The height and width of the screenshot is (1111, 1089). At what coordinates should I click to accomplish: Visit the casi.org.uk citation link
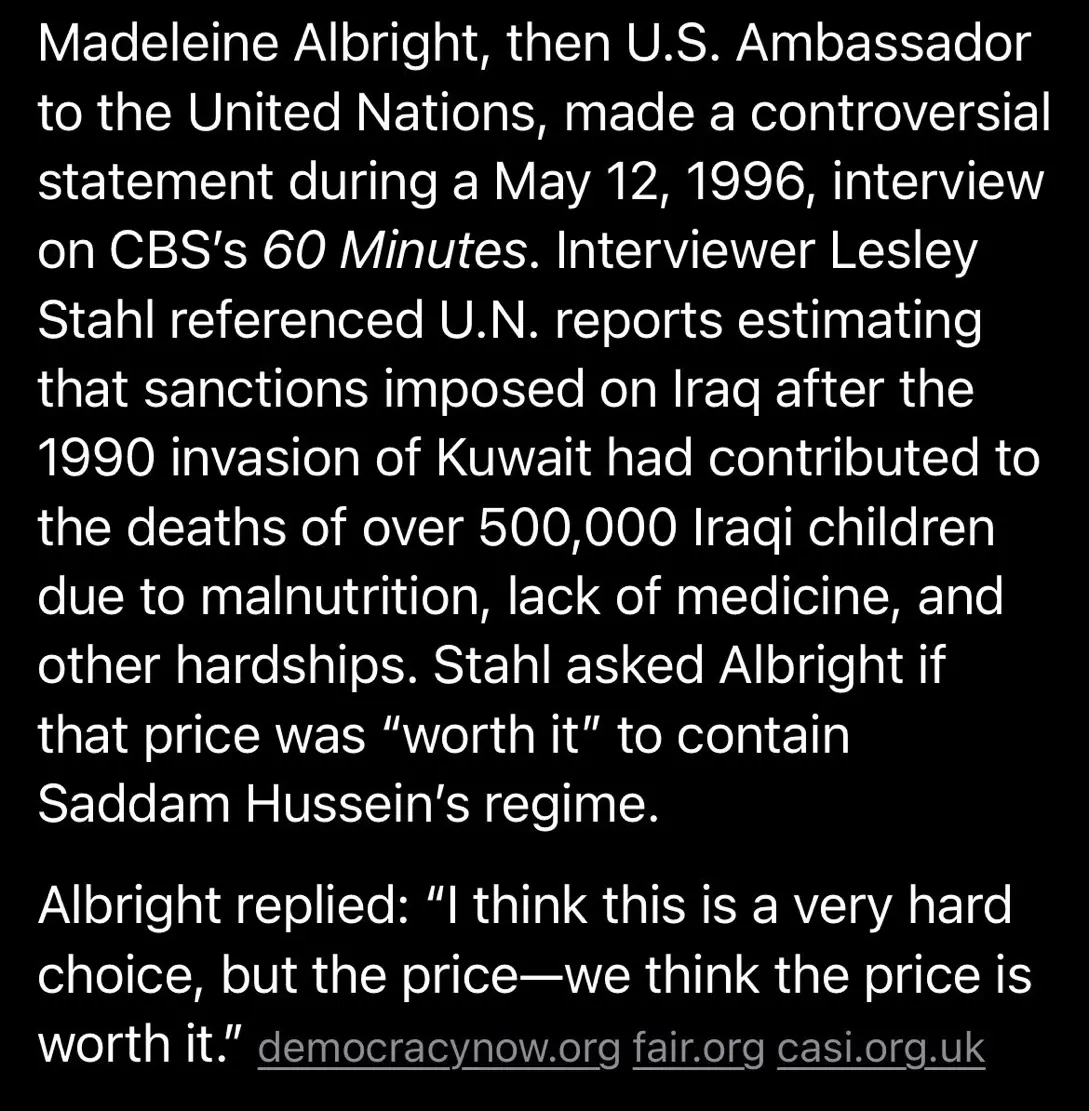click(x=880, y=1050)
